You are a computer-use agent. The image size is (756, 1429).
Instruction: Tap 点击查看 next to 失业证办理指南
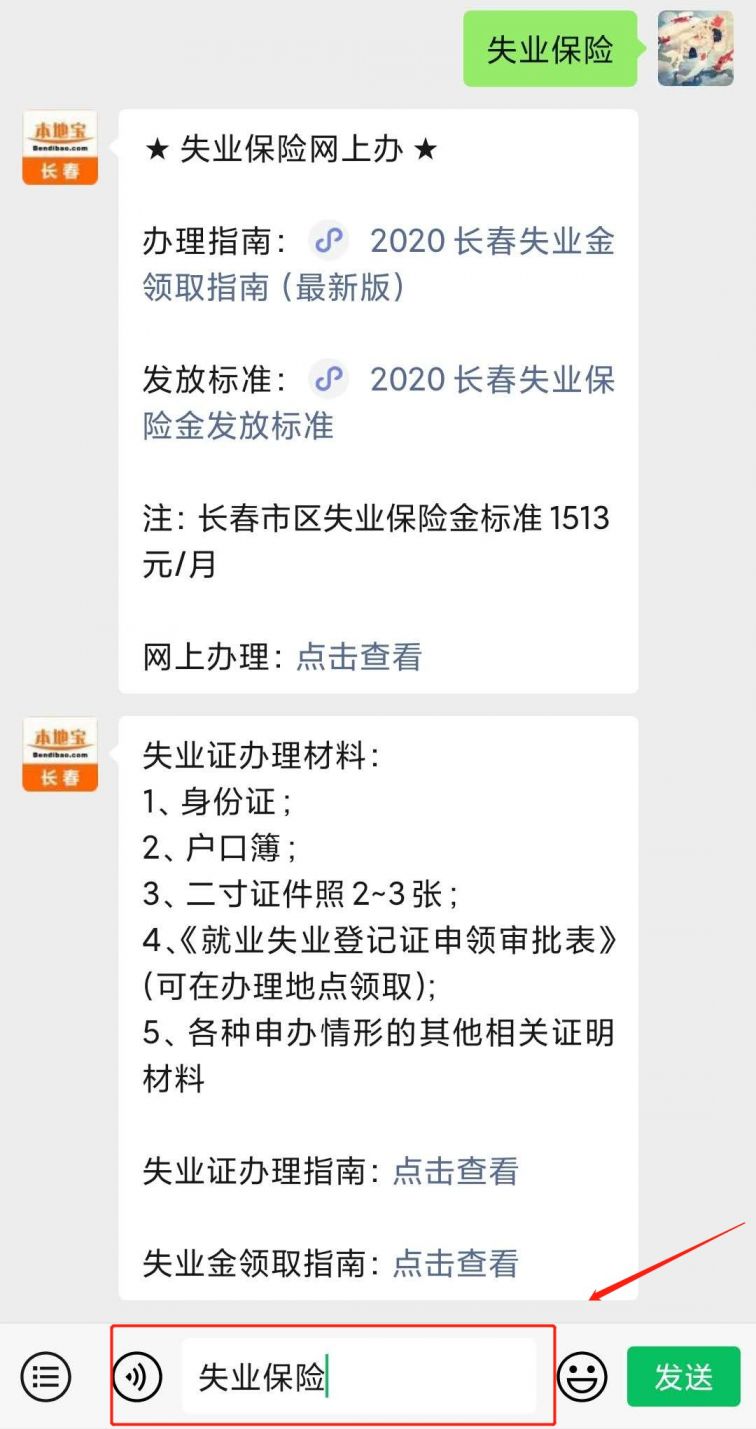click(x=455, y=1171)
